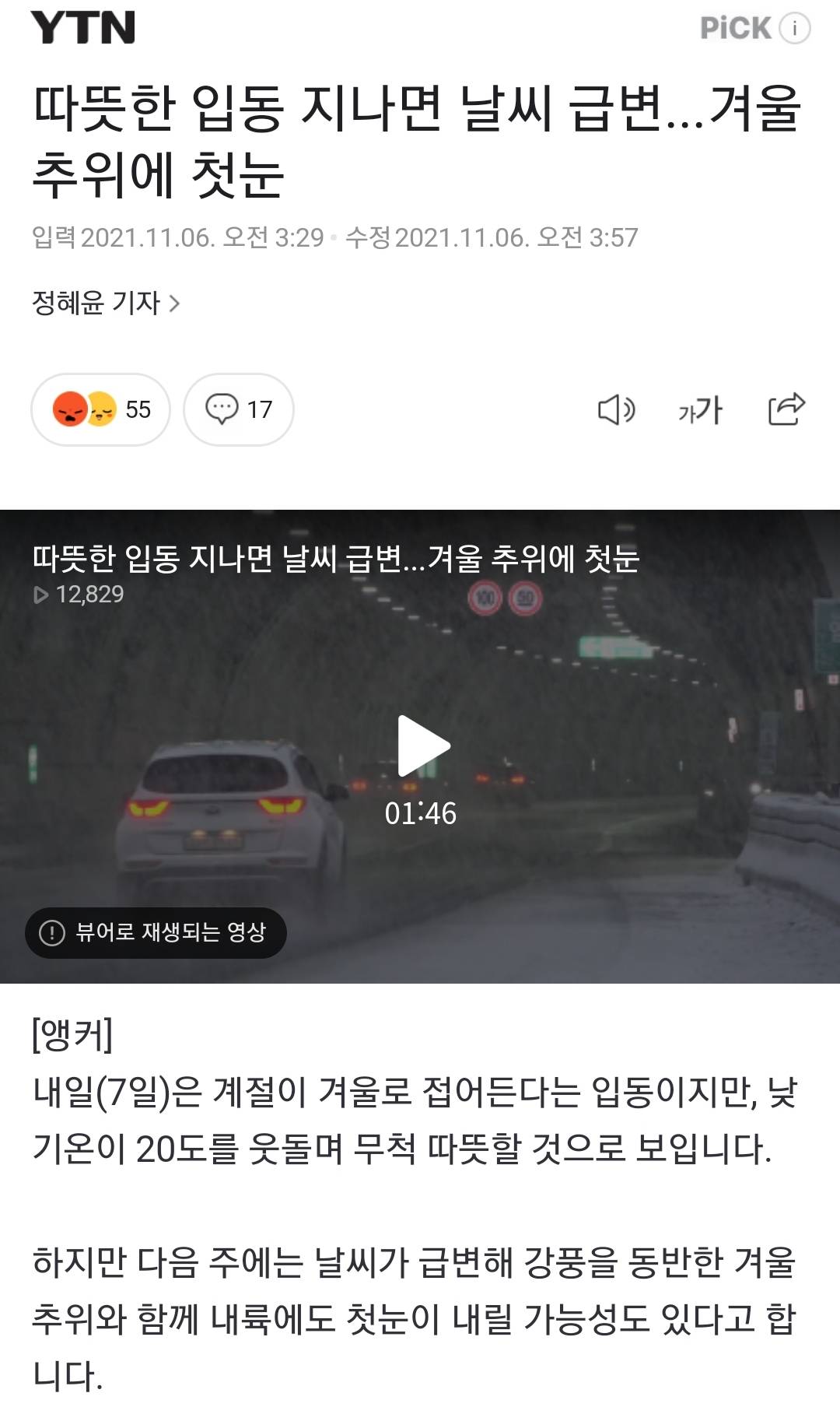Image resolution: width=840 pixels, height=1414 pixels.
Task: Share this article
Action: coord(786,409)
